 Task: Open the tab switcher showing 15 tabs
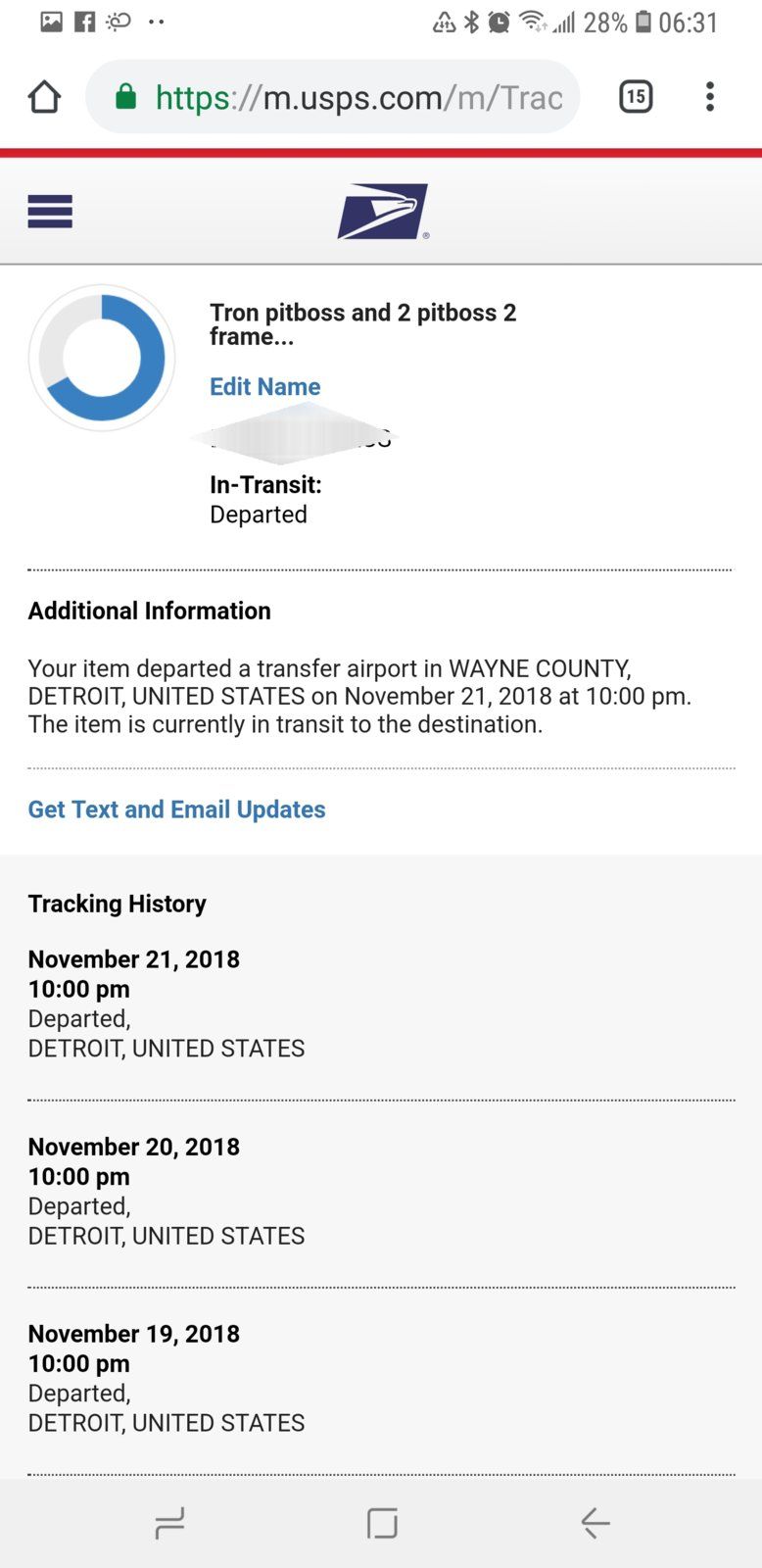[636, 96]
